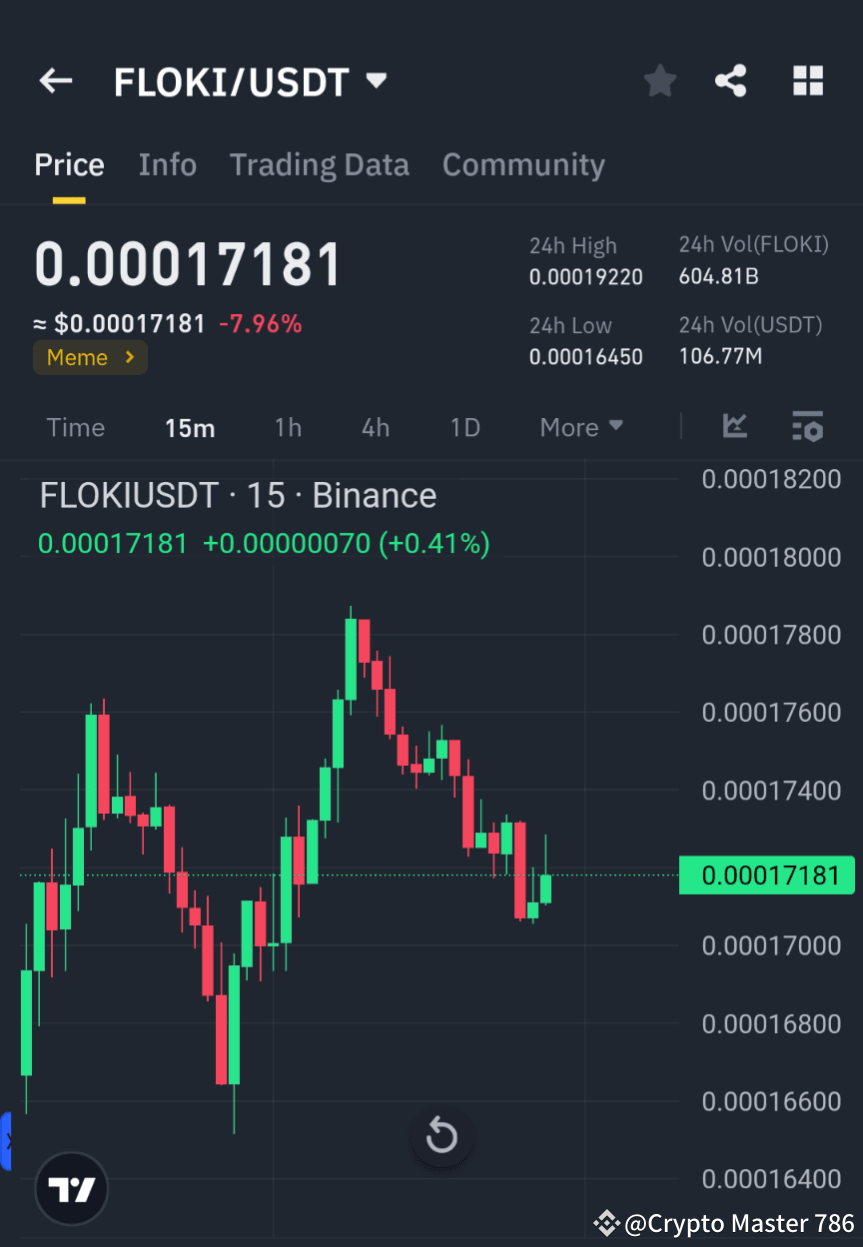The image size is (863, 1247).
Task: Select the 15m timeframe label
Action: pyautogui.click(x=190, y=427)
